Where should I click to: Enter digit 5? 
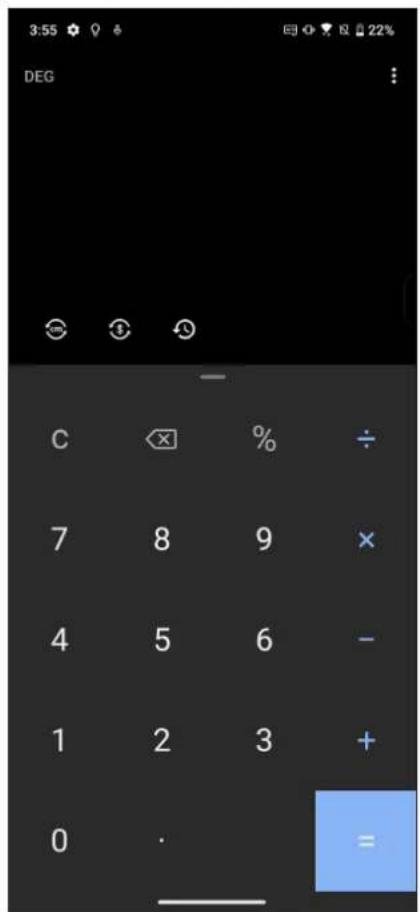coord(162,640)
